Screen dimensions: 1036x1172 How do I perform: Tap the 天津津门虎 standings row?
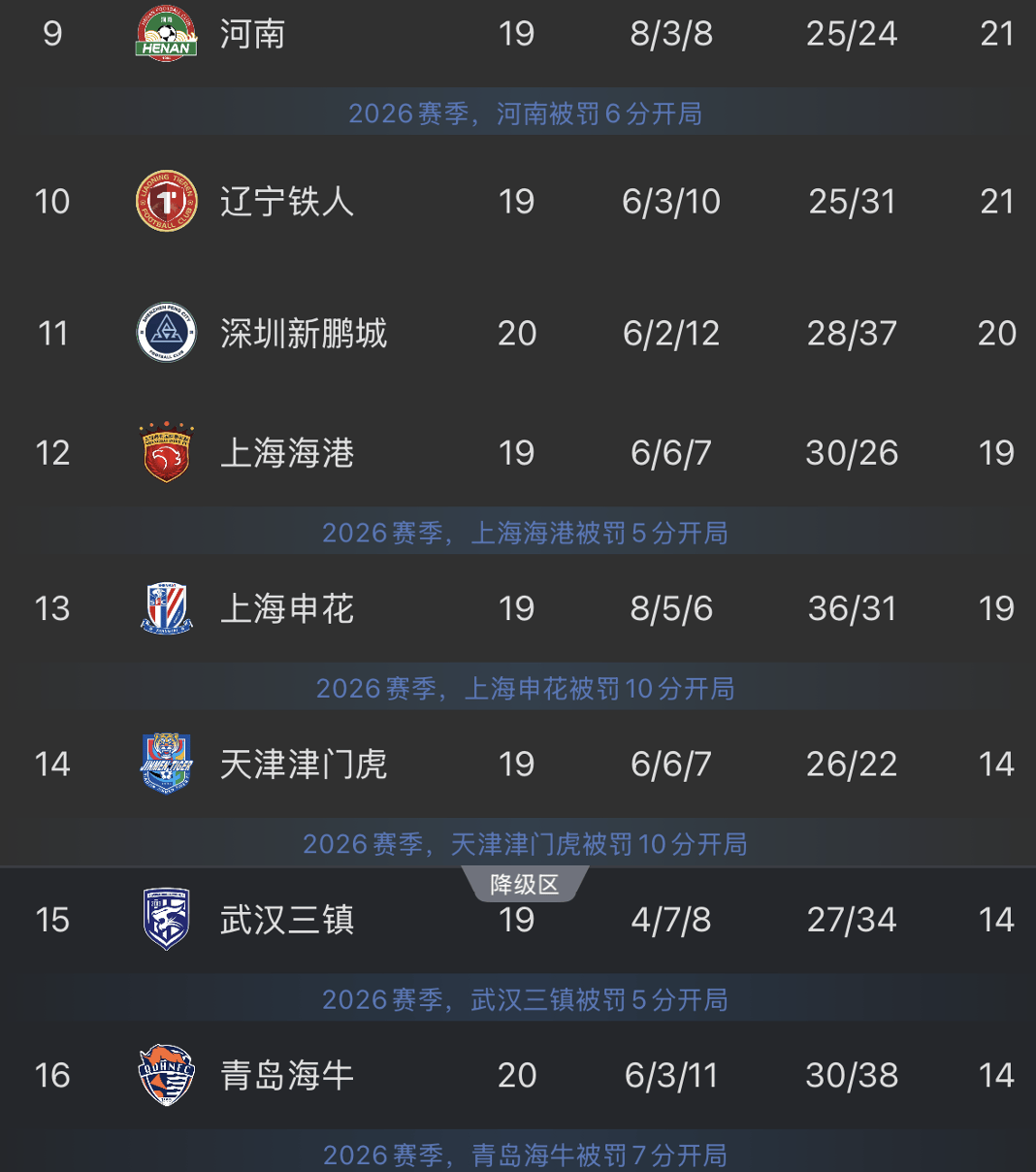click(518, 765)
